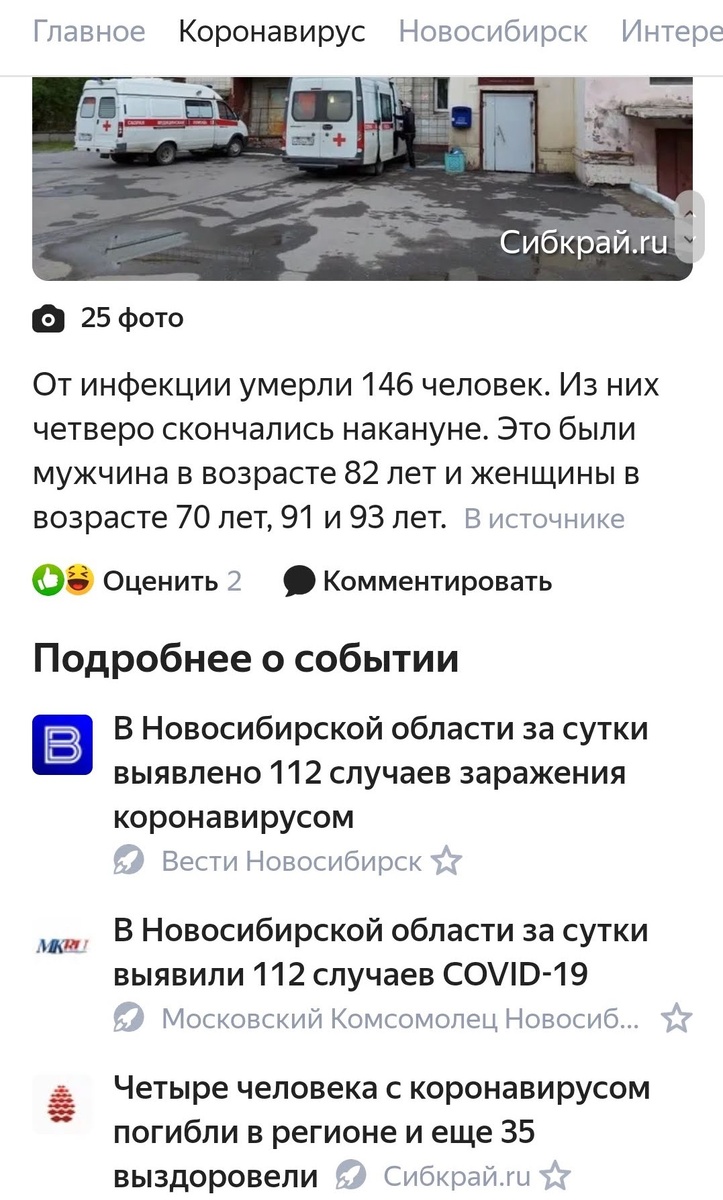Open the Новосибирск tab
Viewport: 723px width, 1200px height.
493,31
